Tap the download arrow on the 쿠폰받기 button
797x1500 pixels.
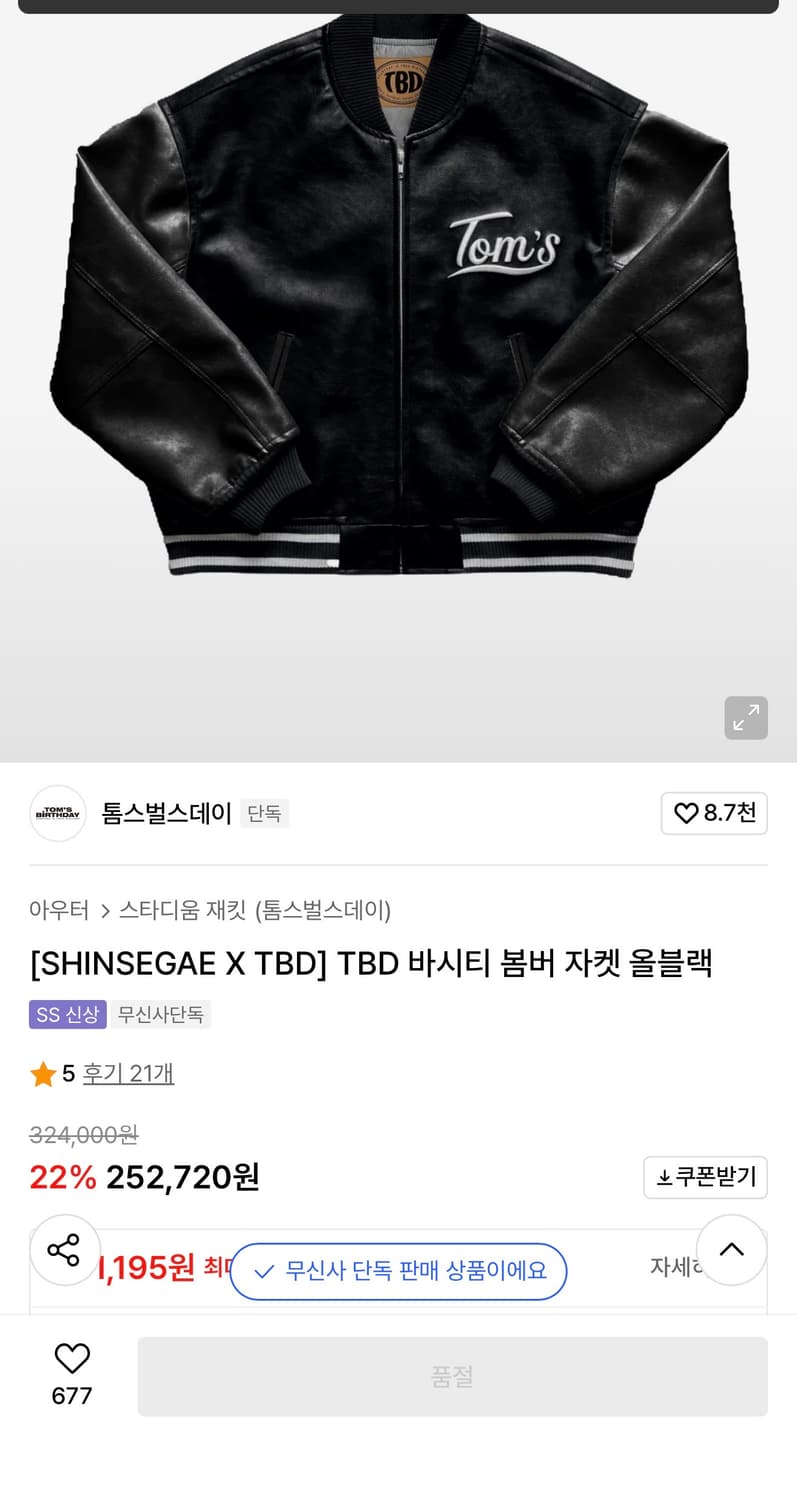(665, 1177)
